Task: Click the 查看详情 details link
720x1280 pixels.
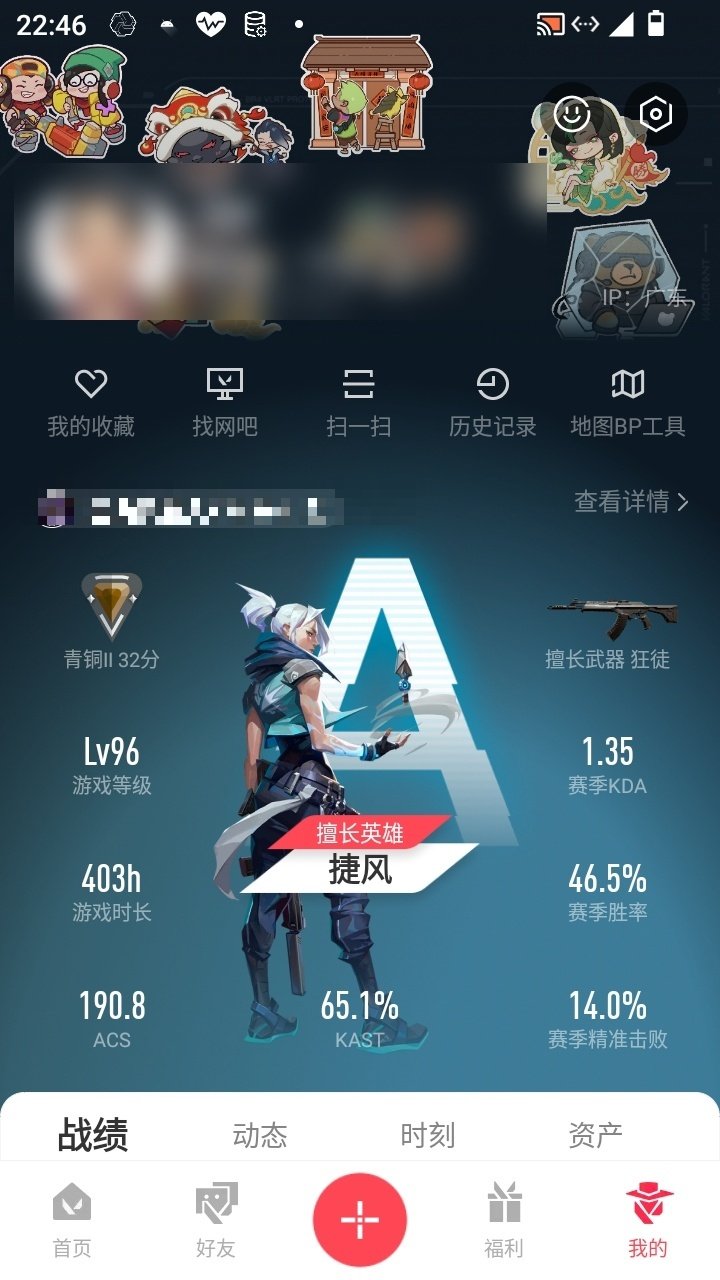Action: coord(628,505)
